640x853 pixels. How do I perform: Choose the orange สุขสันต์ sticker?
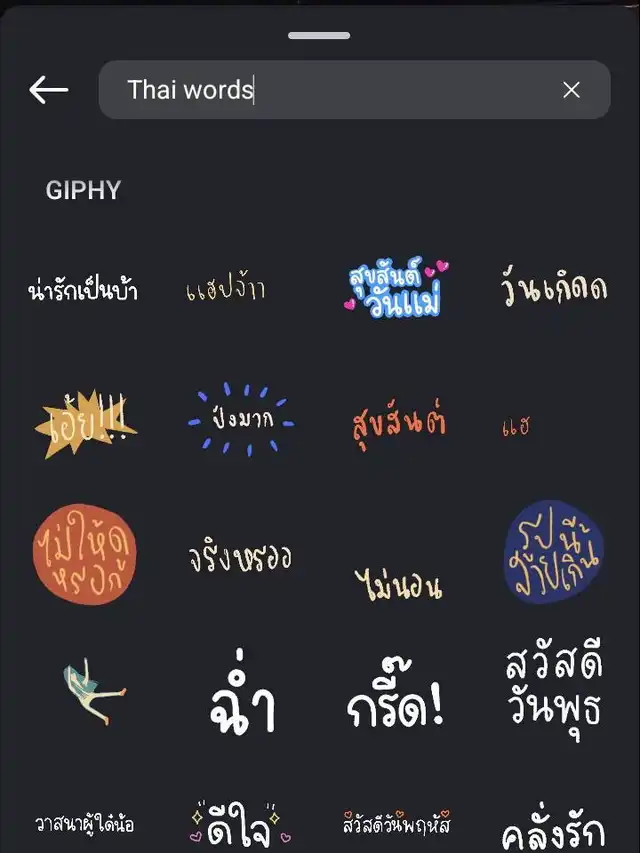coord(398,423)
